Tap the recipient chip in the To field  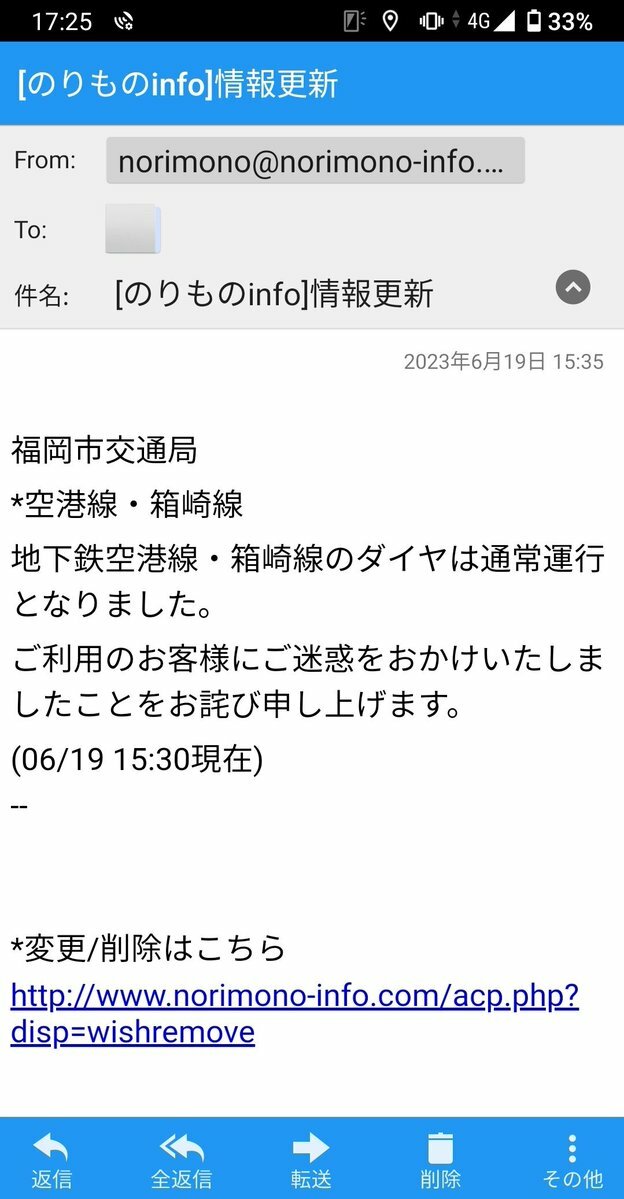132,229
